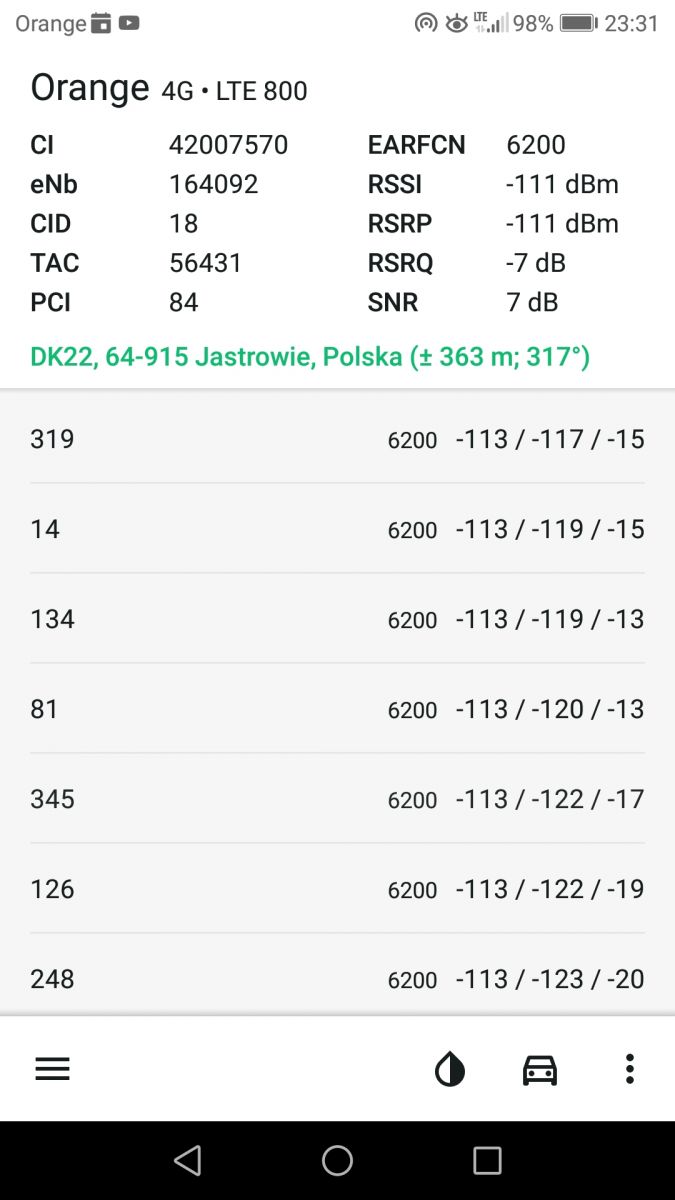Open the hamburger drawer menu

(x=52, y=1069)
